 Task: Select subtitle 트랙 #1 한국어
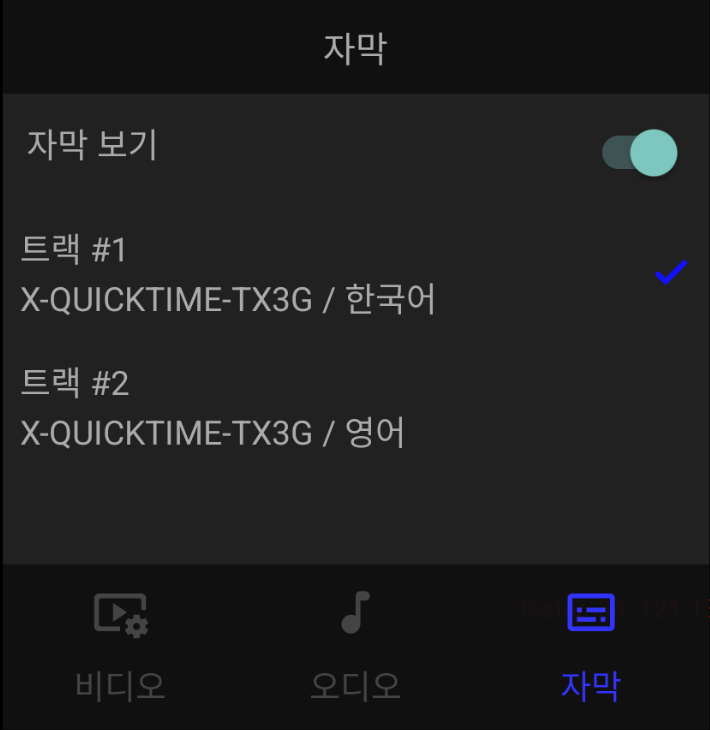click(x=228, y=274)
